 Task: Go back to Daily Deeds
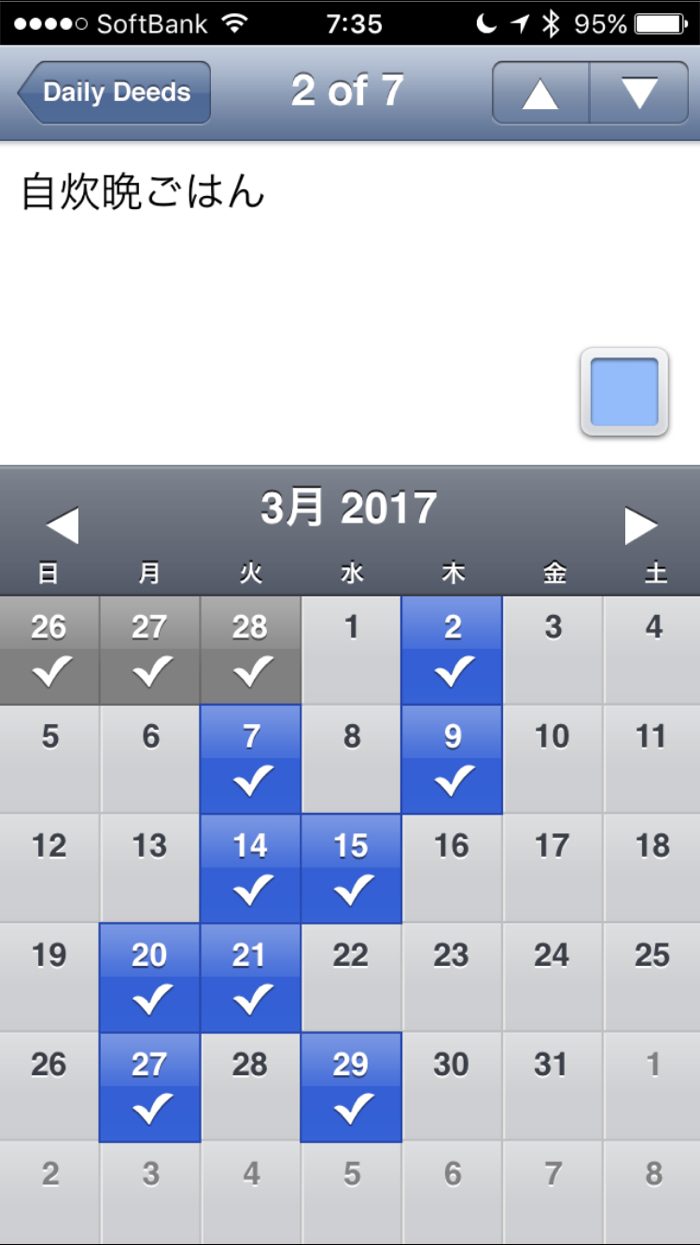114,92
